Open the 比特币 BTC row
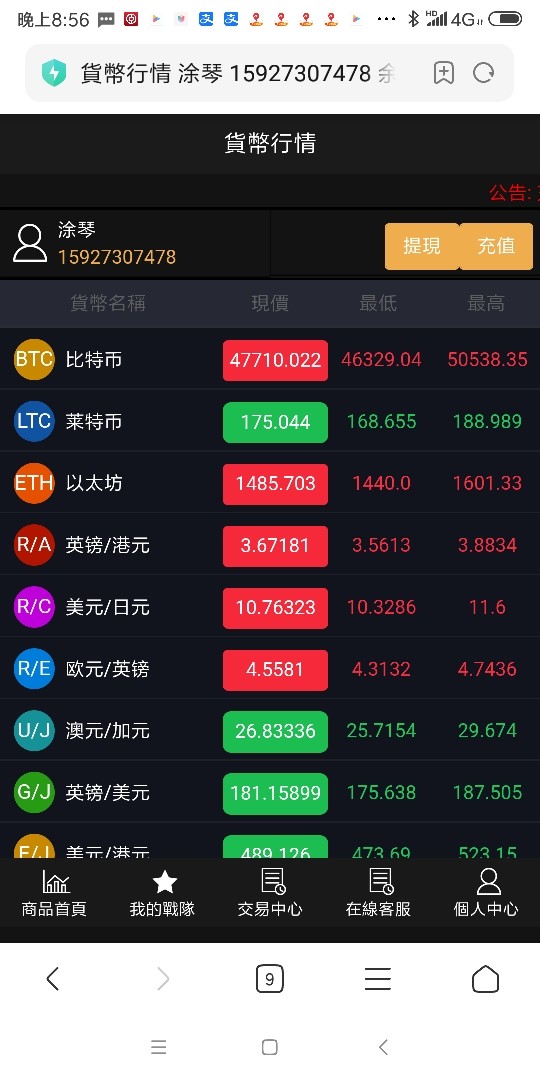The width and height of the screenshot is (540, 1080). [270, 359]
